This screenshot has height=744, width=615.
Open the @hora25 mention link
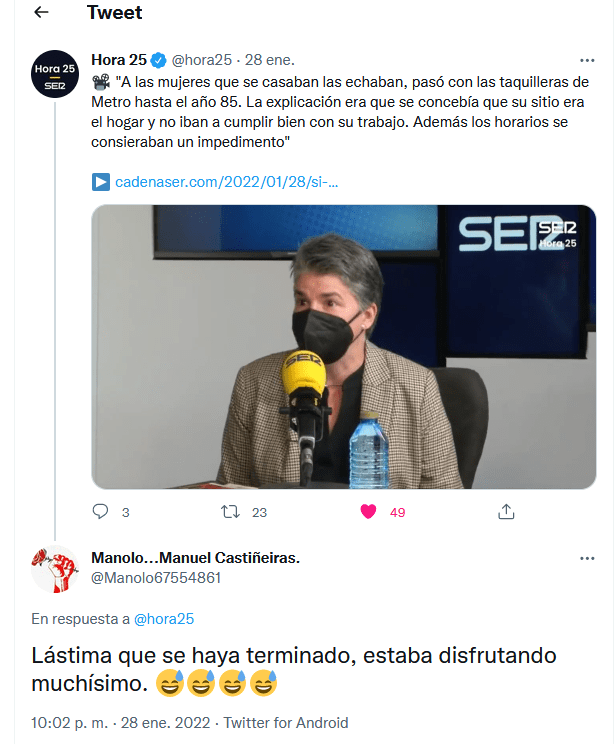163,619
